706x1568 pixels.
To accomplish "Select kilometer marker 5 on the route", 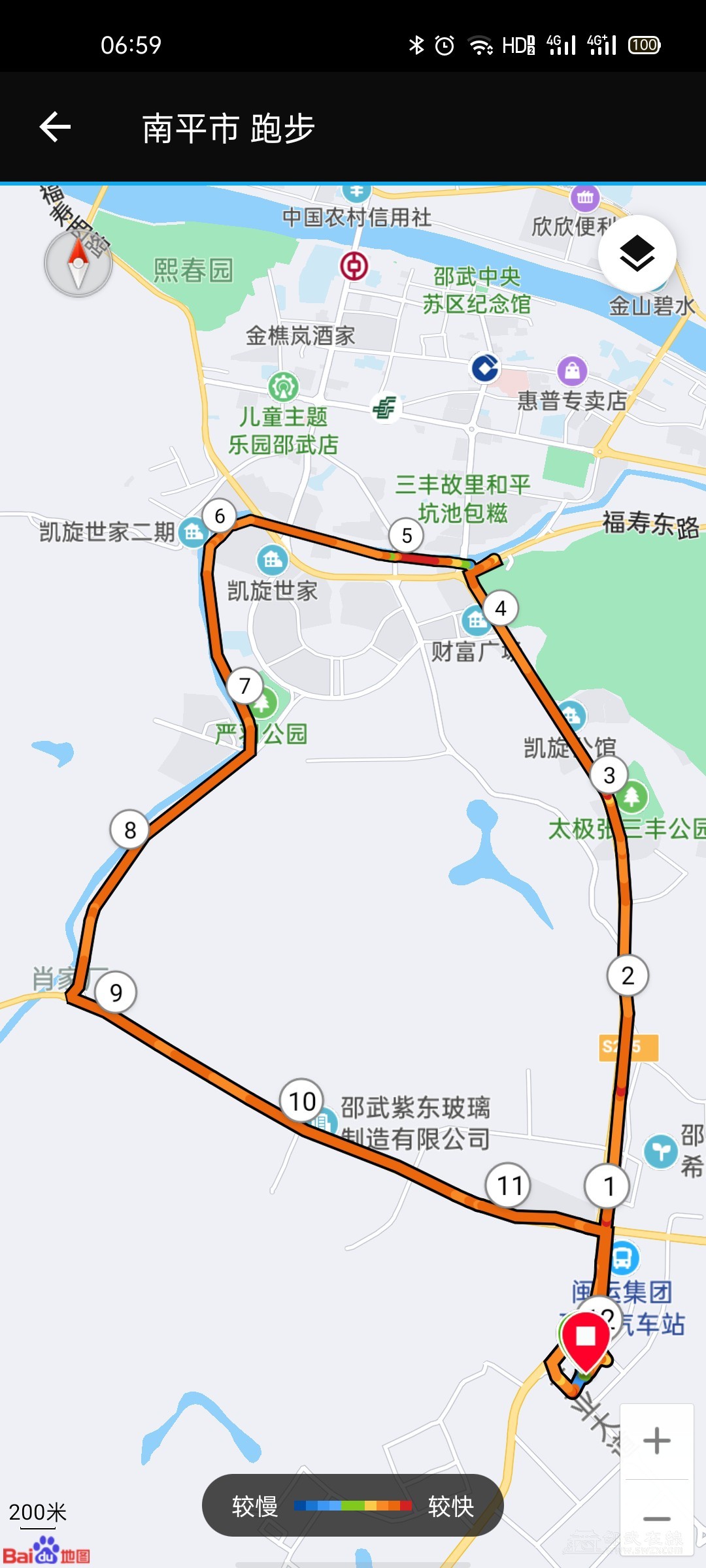I will (x=407, y=536).
